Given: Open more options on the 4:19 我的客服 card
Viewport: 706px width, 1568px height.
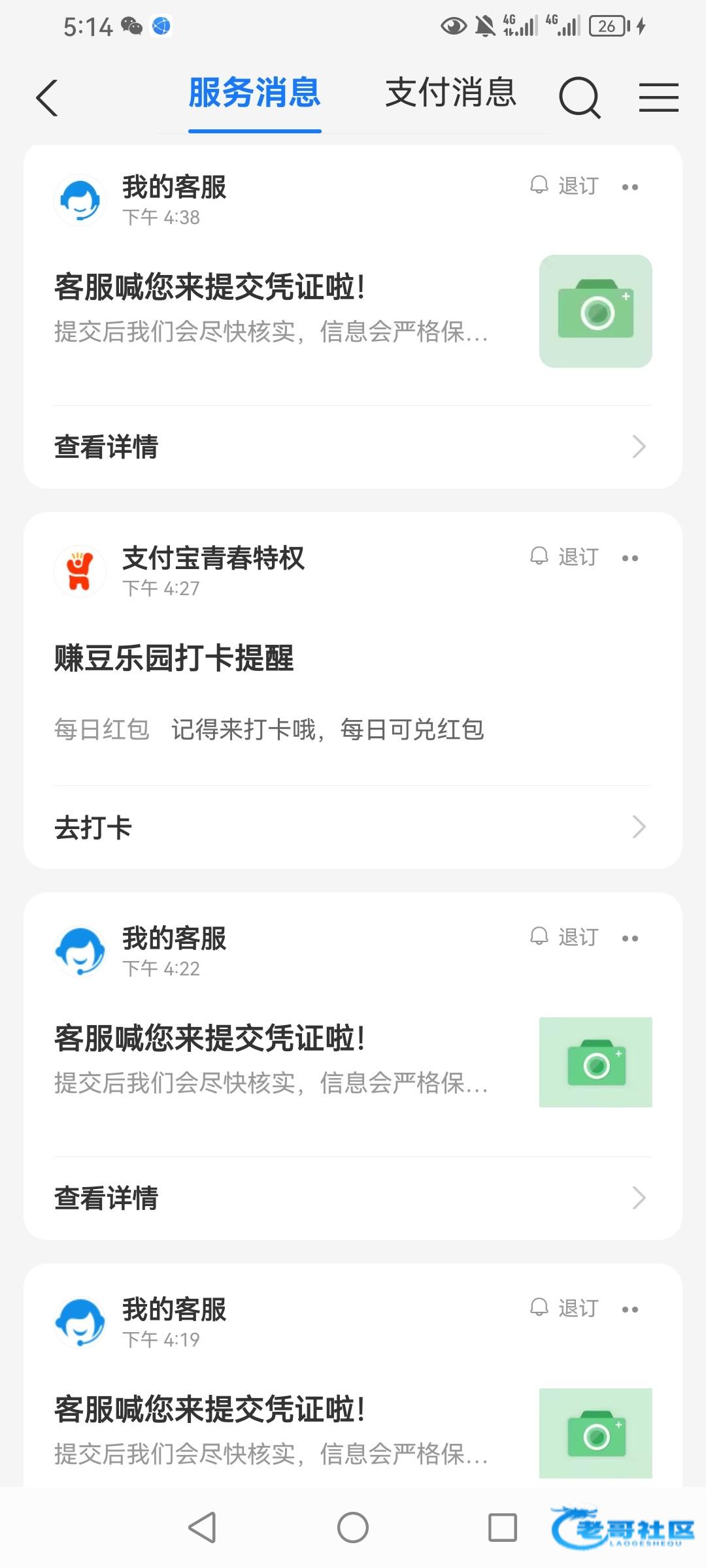Looking at the screenshot, I should click(630, 1310).
